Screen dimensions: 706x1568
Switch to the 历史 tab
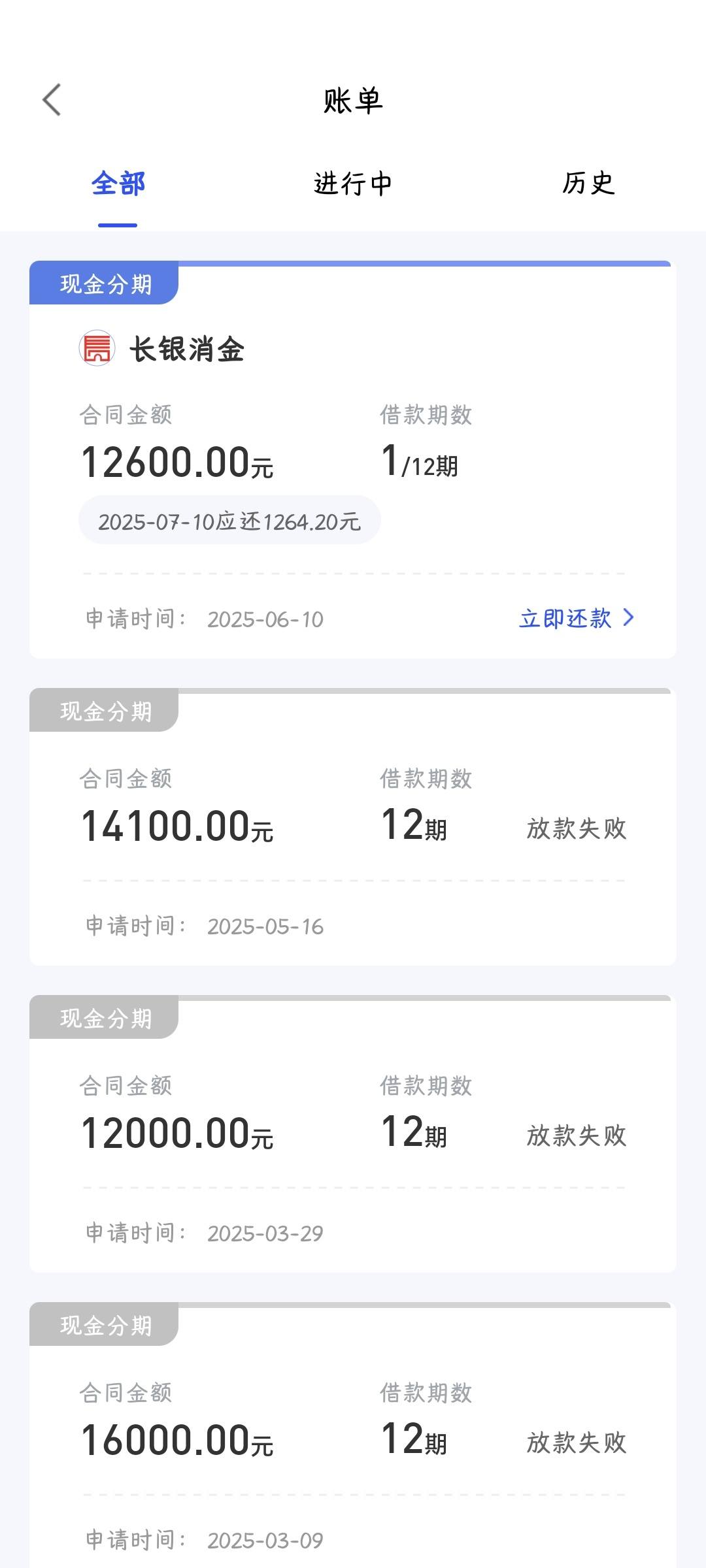click(x=588, y=184)
